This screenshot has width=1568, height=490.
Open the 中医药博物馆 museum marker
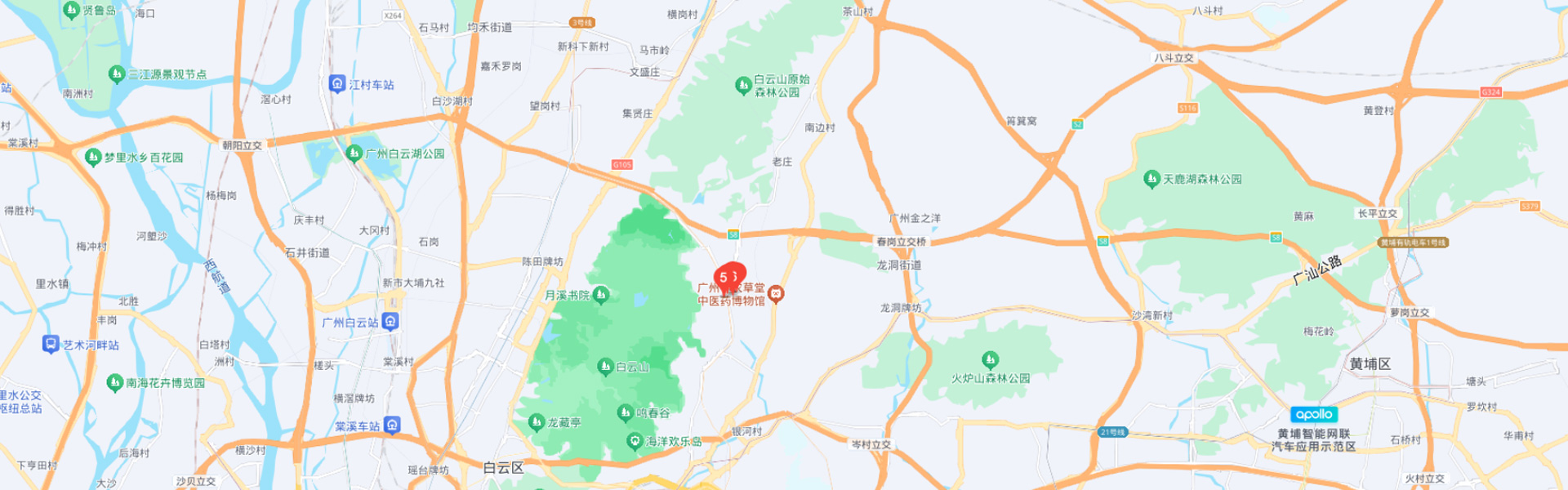776,294
